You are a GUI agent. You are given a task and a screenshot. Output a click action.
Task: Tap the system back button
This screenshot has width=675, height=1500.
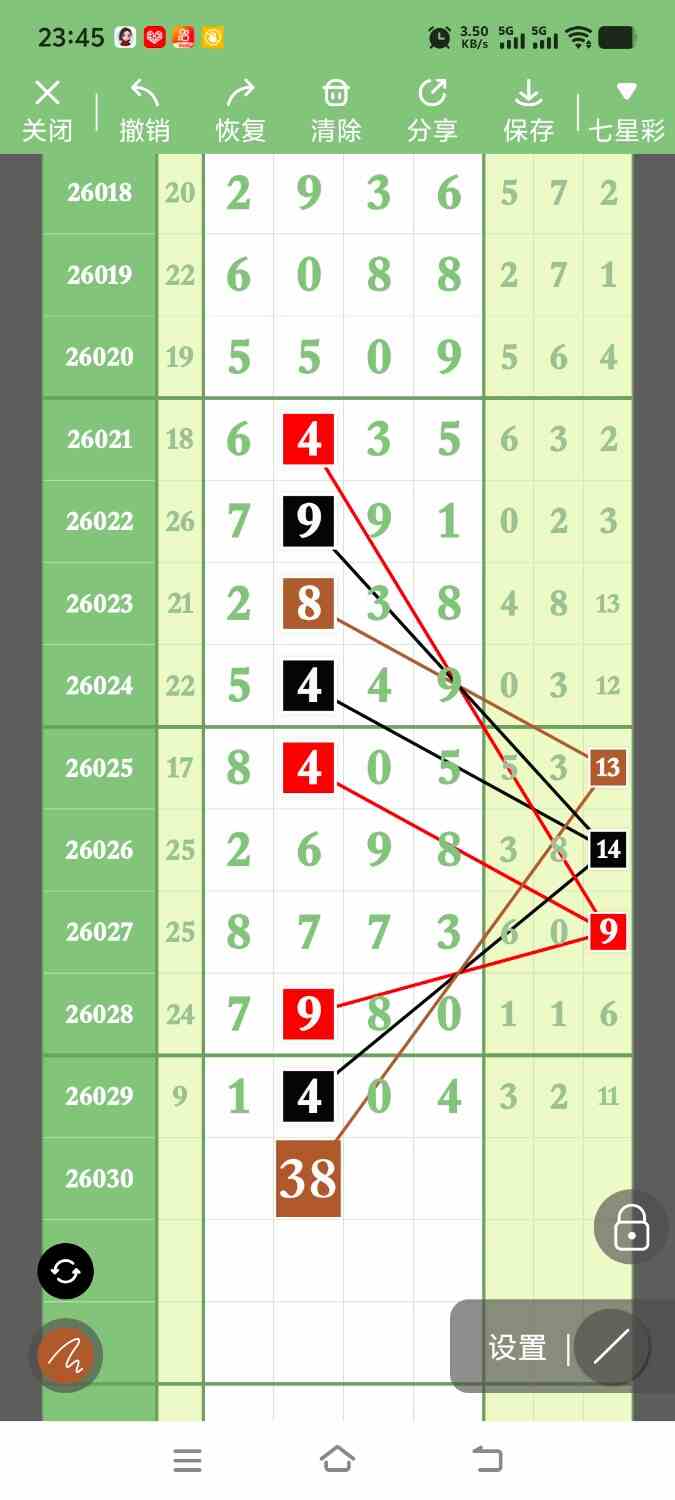(487, 1460)
